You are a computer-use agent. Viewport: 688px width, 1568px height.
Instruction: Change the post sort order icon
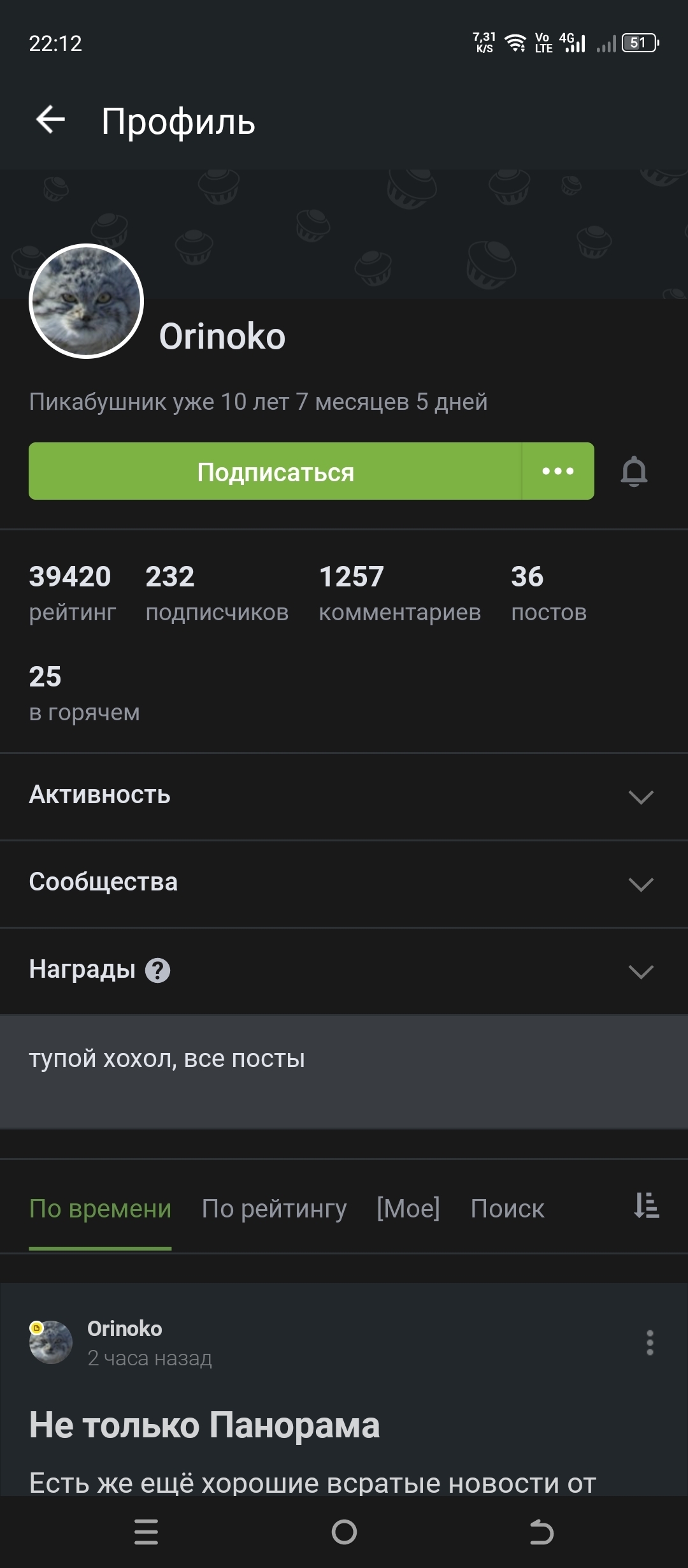(x=646, y=1206)
